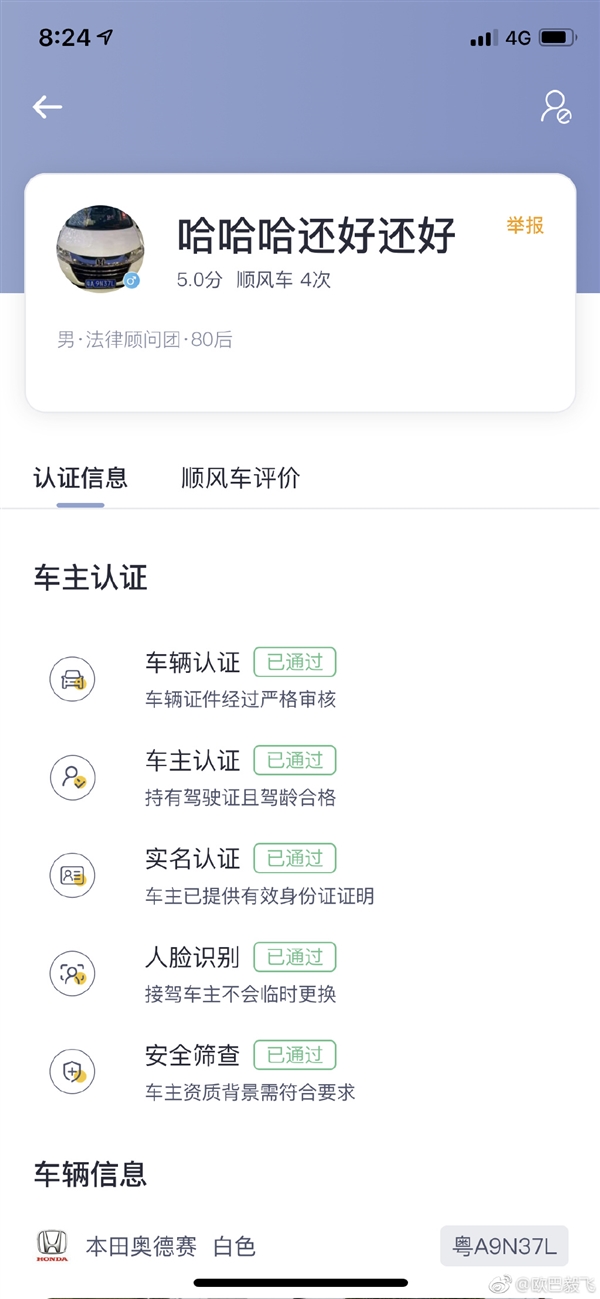The width and height of the screenshot is (600, 1299).
Task: Select the 认证信息 tab
Action: [x=81, y=478]
